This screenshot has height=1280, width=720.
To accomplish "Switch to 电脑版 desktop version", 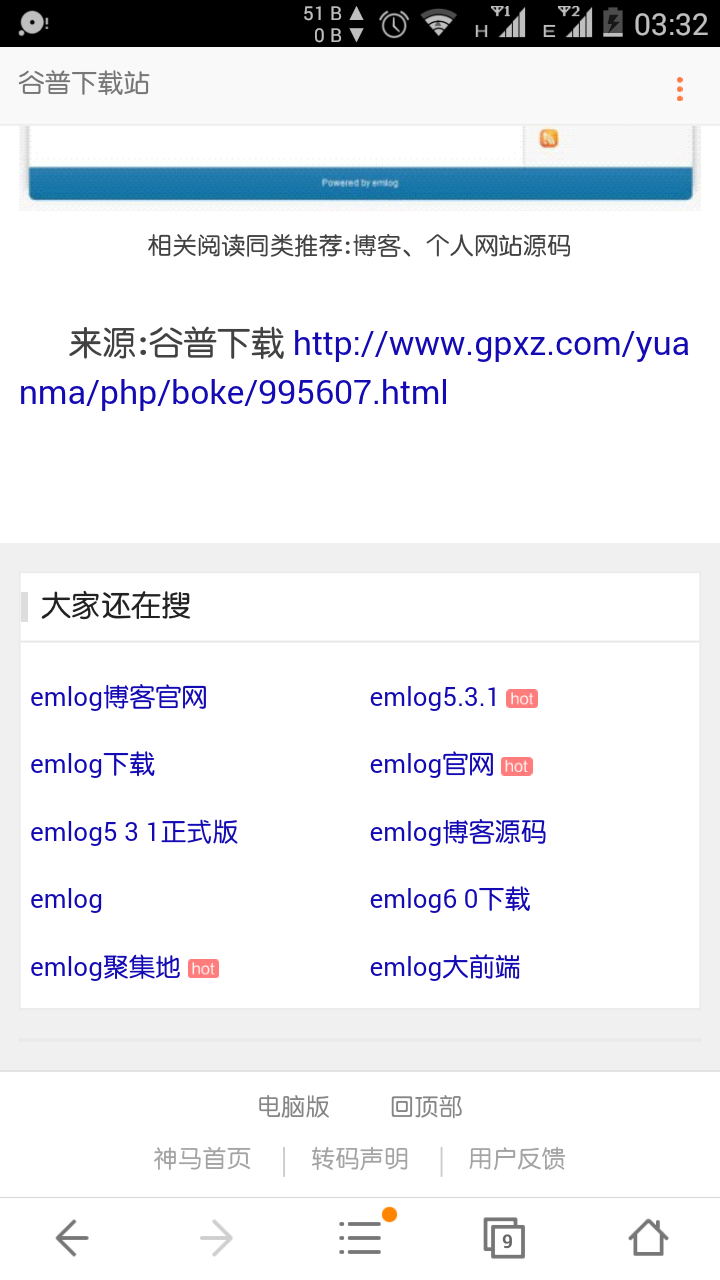I will 294,1107.
